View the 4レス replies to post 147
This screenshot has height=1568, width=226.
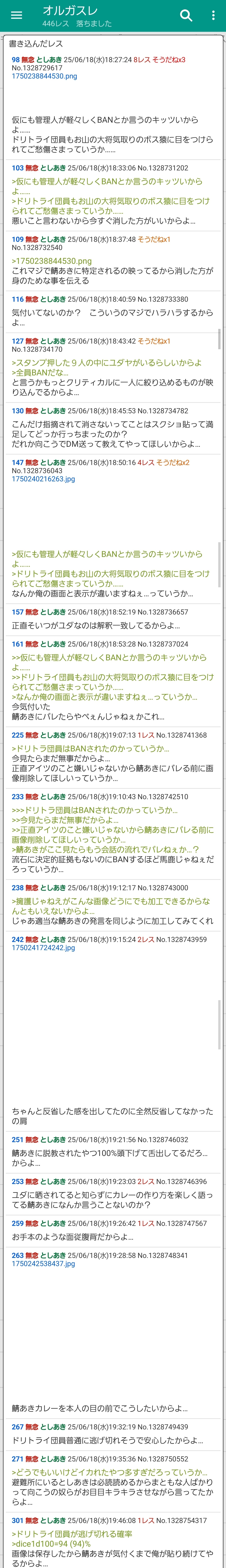pyautogui.click(x=145, y=463)
